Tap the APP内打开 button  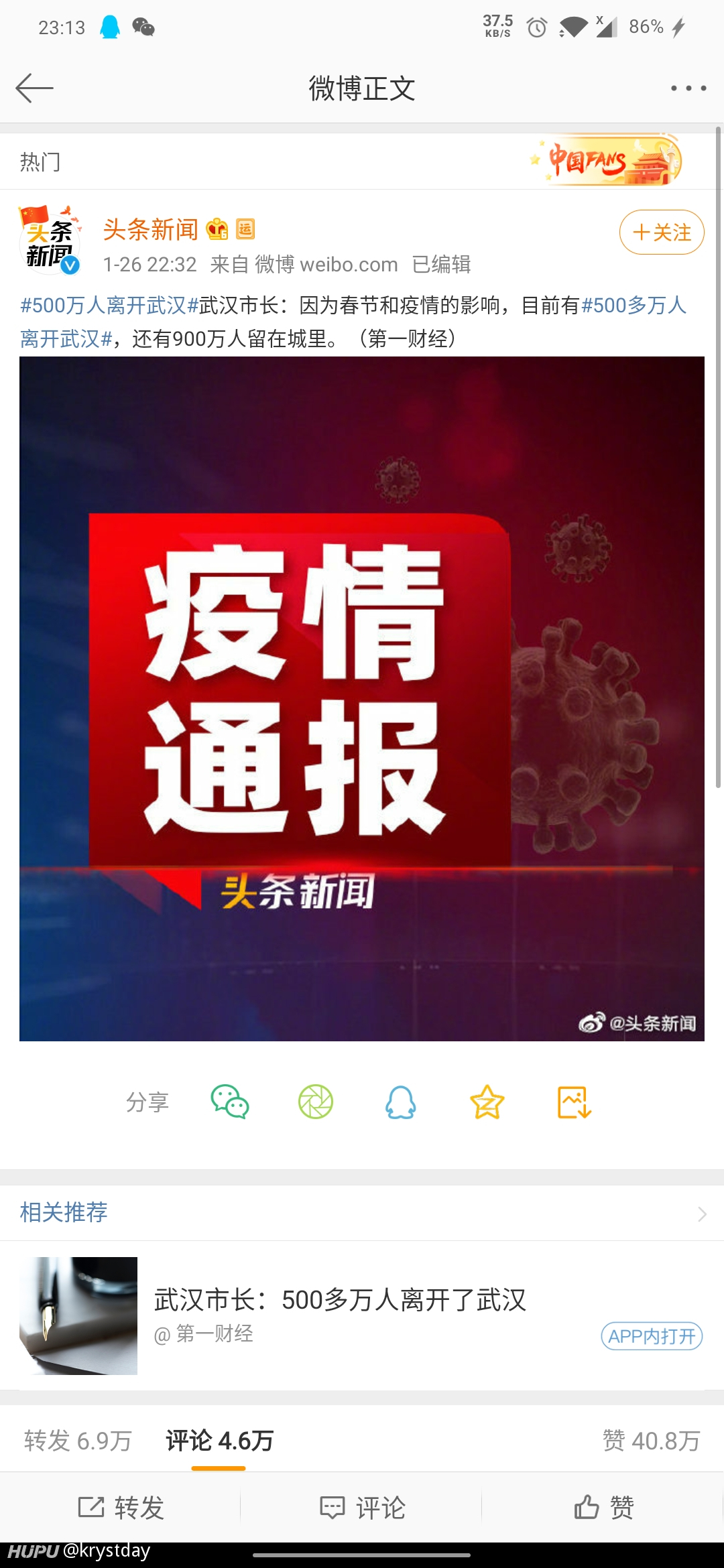[x=652, y=1336]
